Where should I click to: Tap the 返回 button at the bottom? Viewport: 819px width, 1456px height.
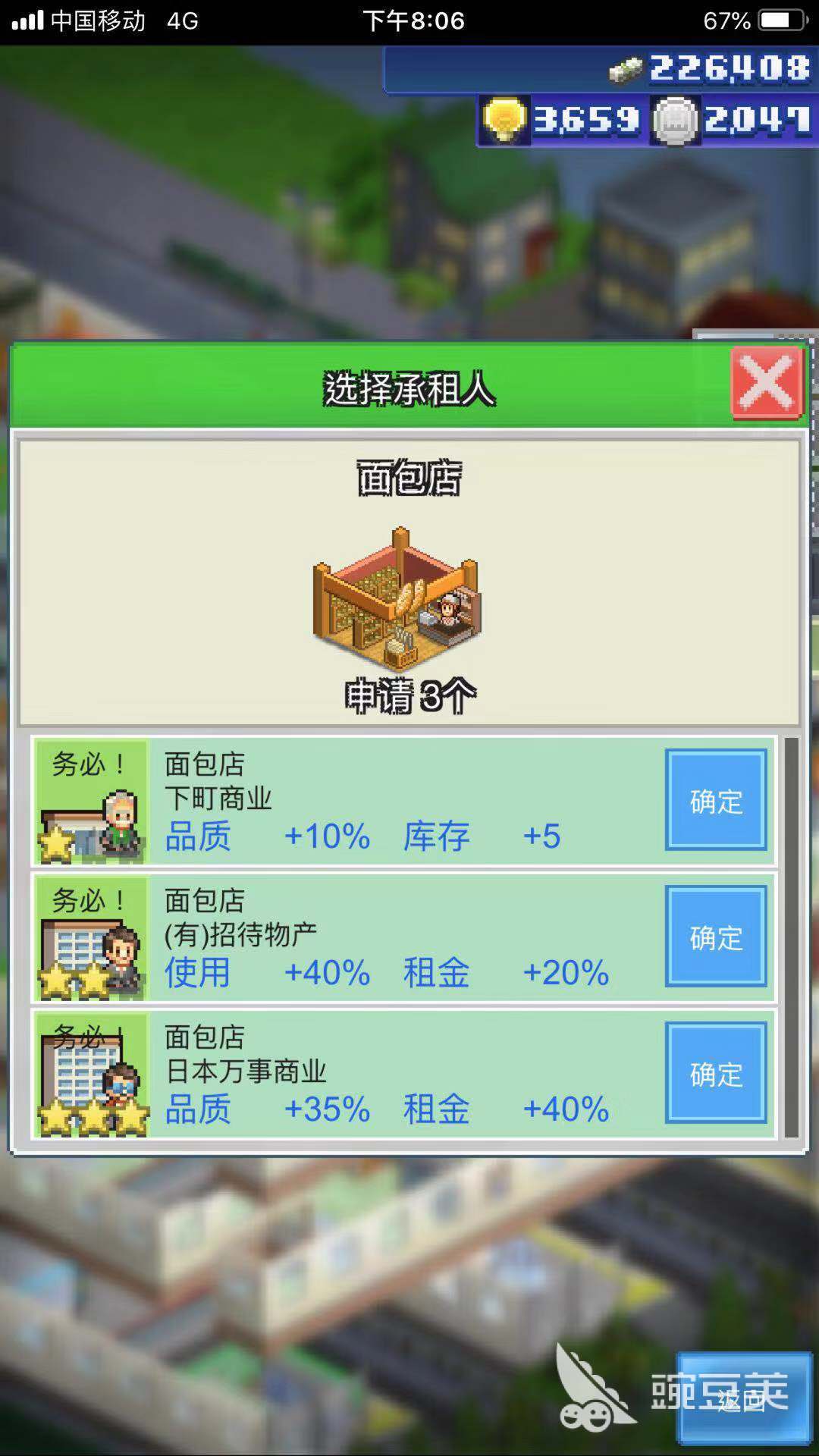(743, 1398)
